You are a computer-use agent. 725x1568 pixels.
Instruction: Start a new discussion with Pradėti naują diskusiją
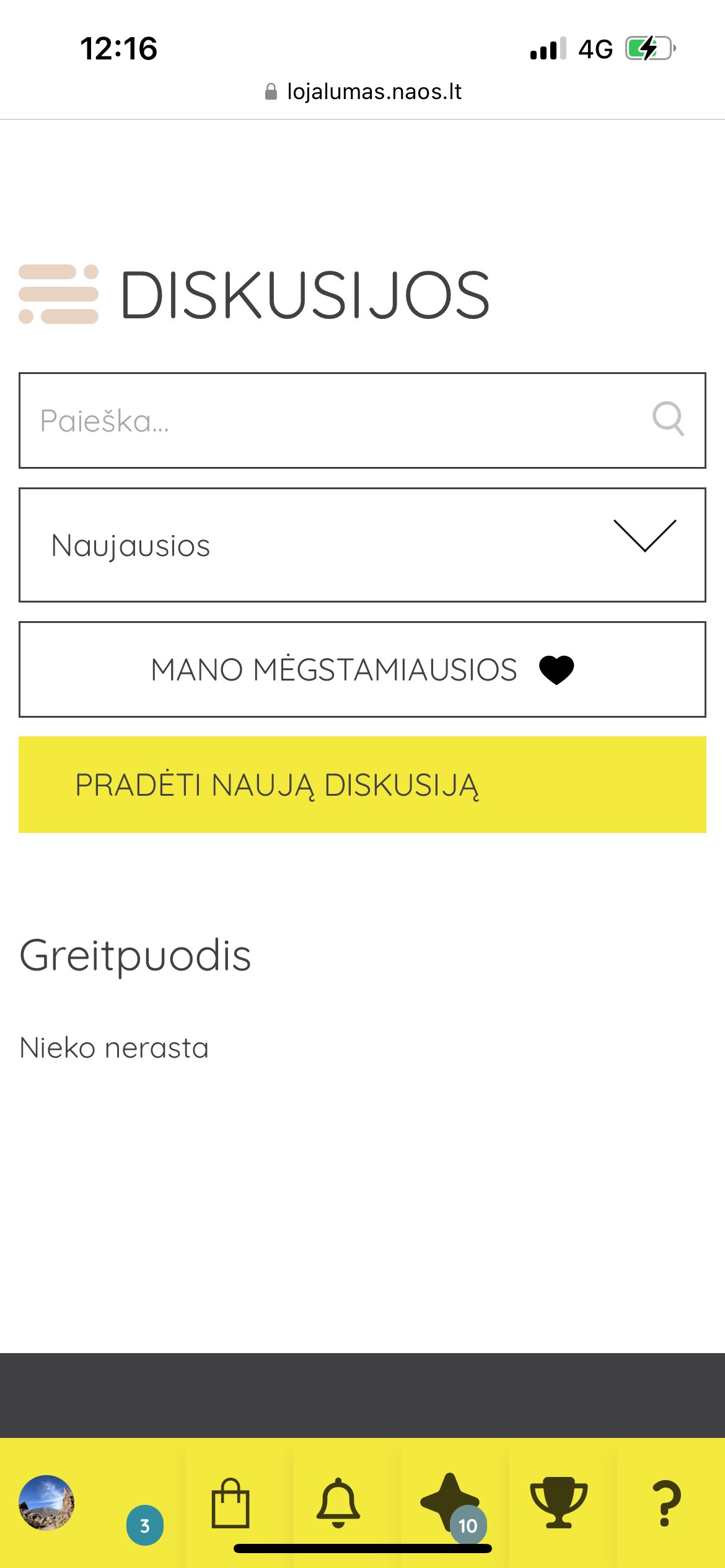tap(362, 785)
